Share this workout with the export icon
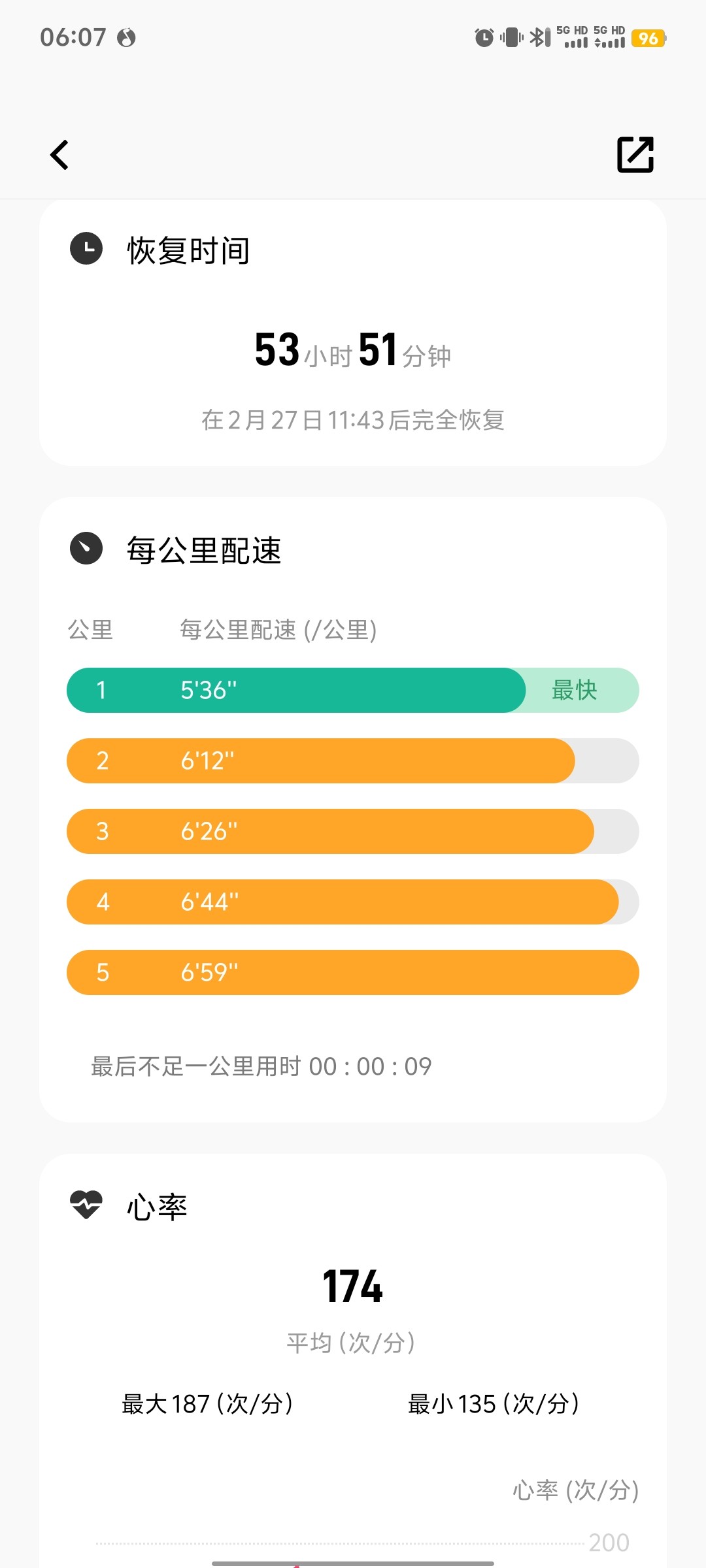Image resolution: width=706 pixels, height=1568 pixels. click(x=635, y=155)
